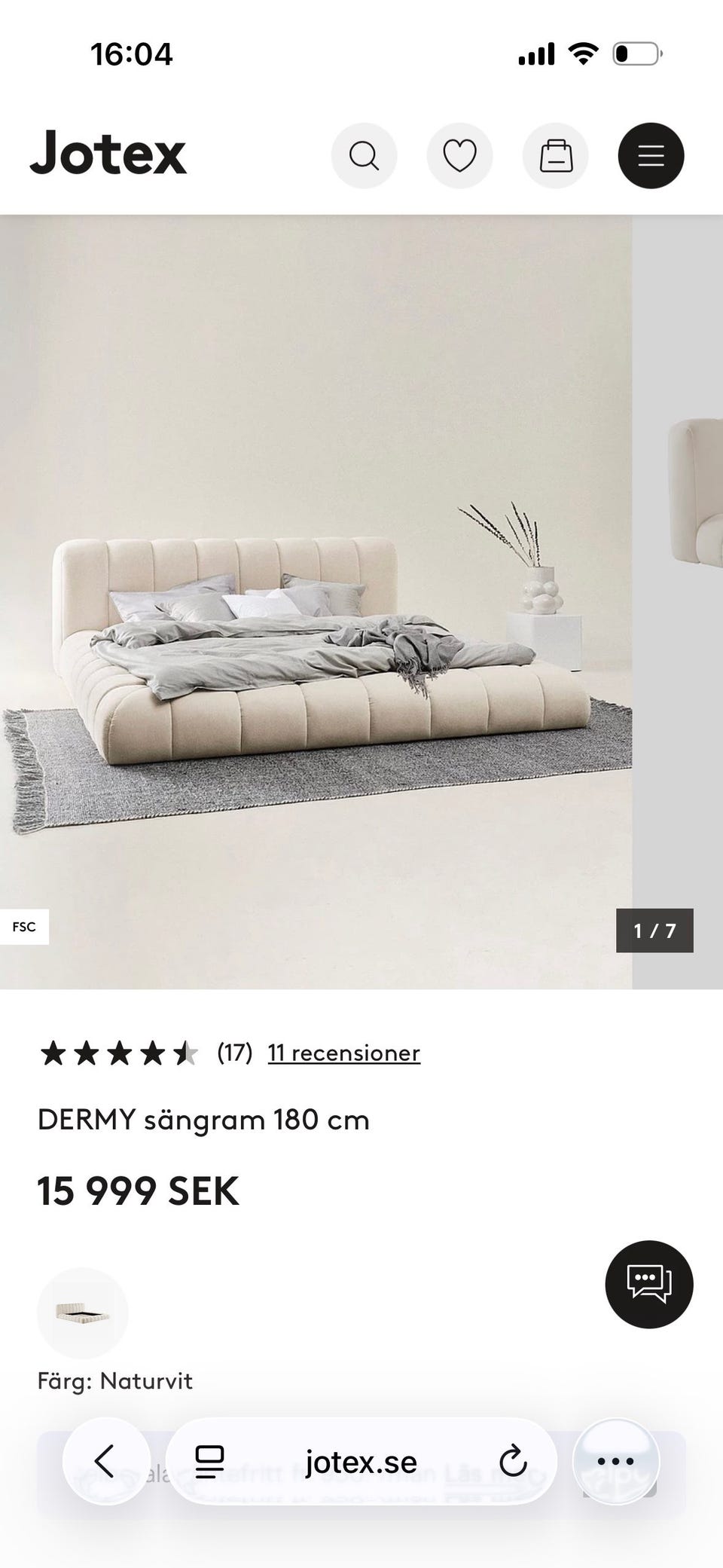Open the wishlist heart icon

tap(459, 156)
